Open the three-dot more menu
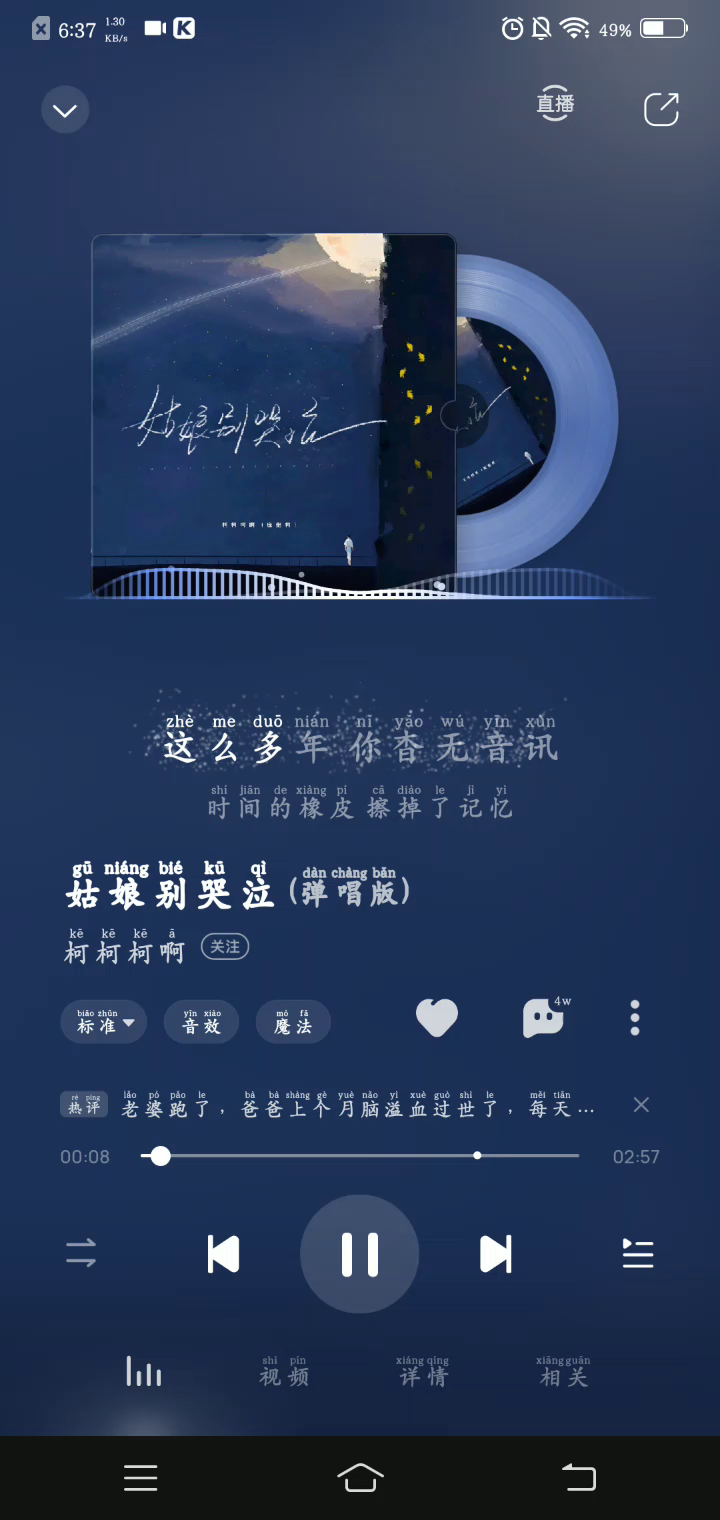Screen dimensions: 720x1520 635,1018
